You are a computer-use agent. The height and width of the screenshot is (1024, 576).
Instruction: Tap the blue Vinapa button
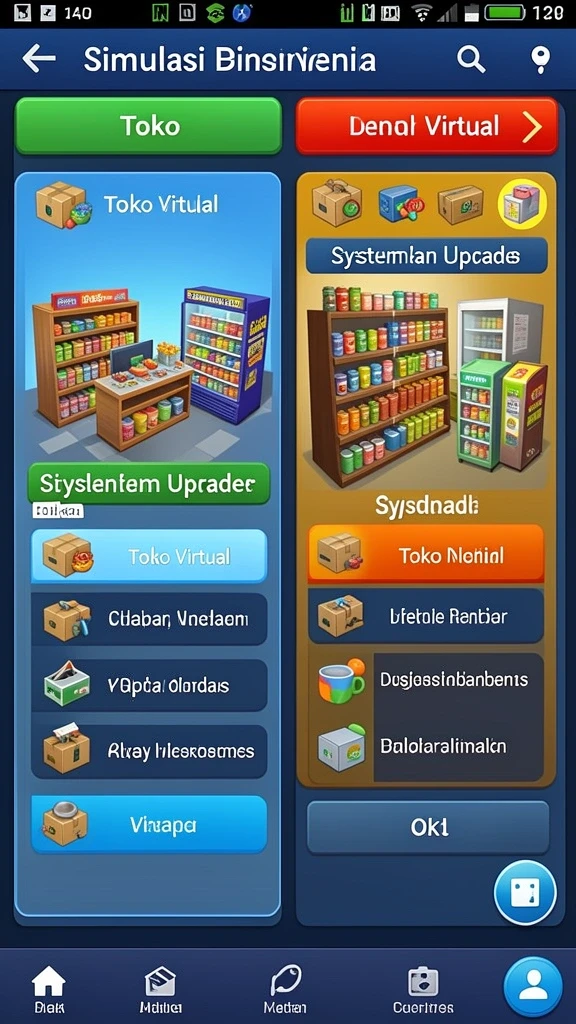(149, 825)
